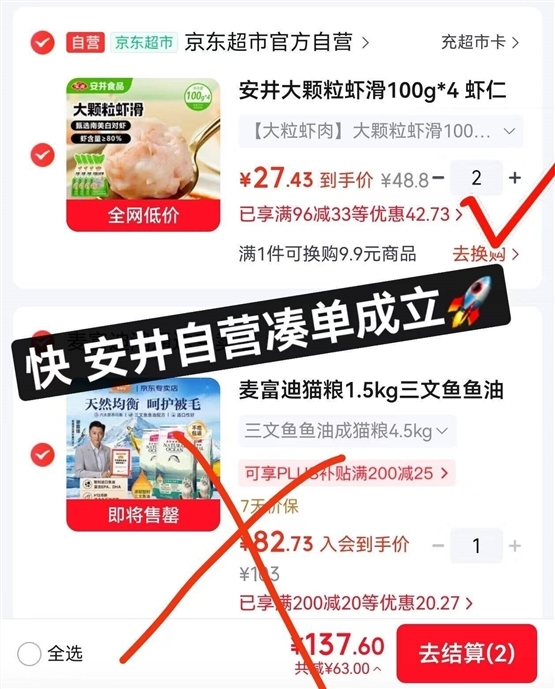Decrease the 虾滑 quantity by one
The height and width of the screenshot is (689, 555).
[x=438, y=178]
